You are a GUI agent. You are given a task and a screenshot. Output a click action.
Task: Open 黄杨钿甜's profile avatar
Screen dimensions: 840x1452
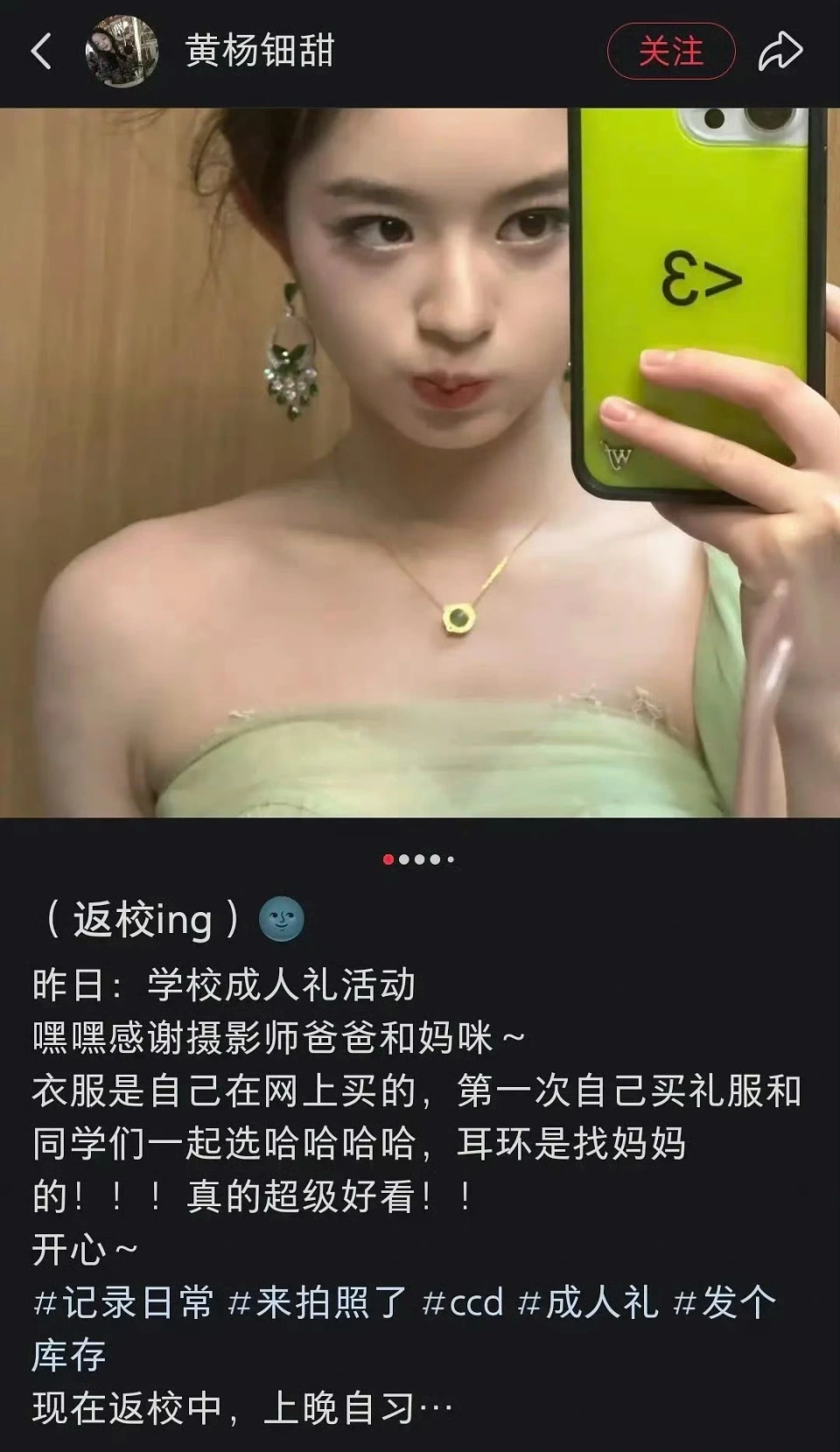click(x=122, y=52)
